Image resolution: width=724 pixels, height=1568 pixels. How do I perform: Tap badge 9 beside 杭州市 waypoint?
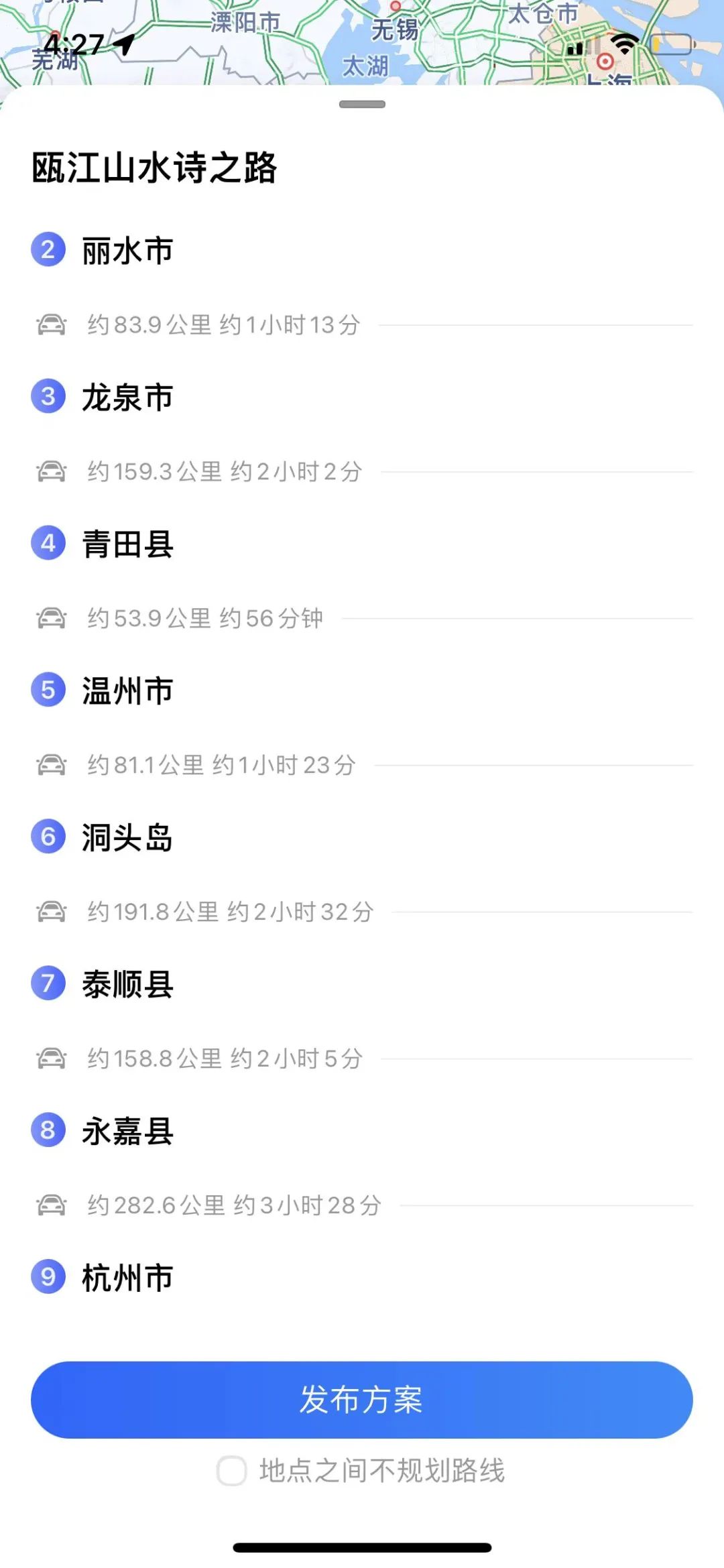tap(48, 1278)
